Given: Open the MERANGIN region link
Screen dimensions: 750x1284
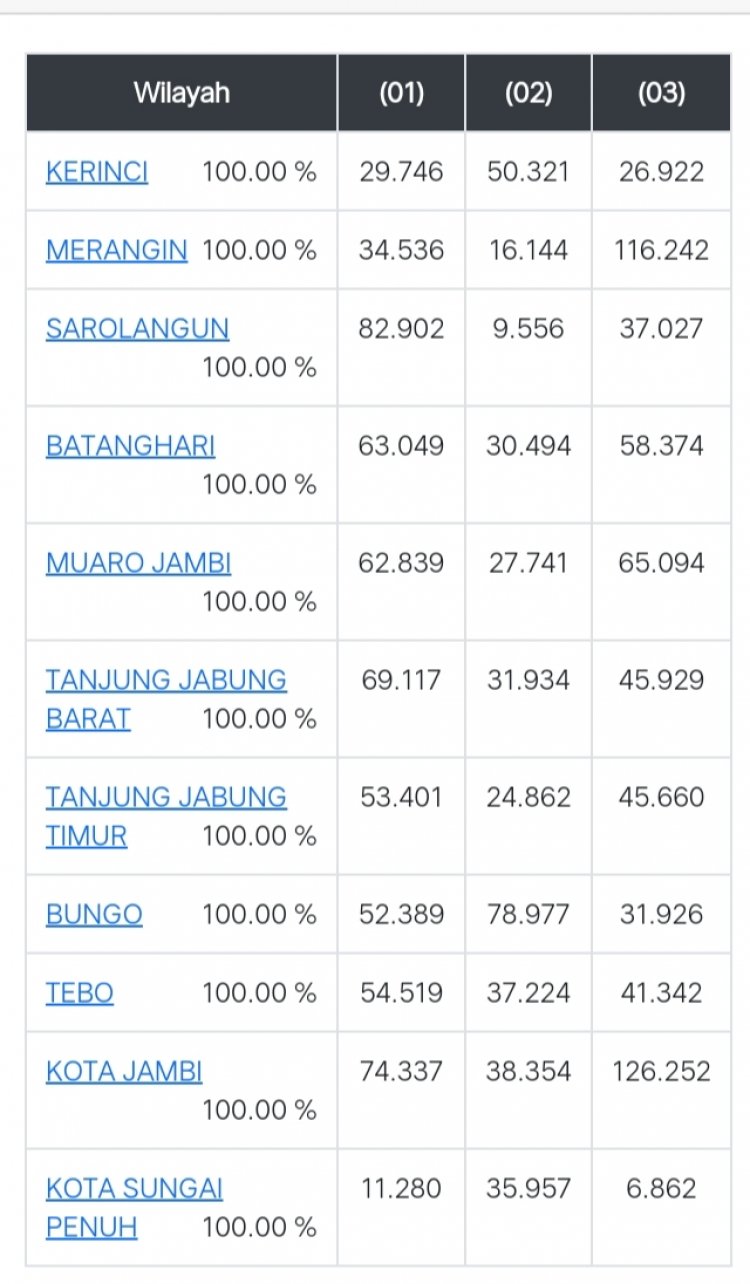Looking at the screenshot, I should click(x=116, y=250).
